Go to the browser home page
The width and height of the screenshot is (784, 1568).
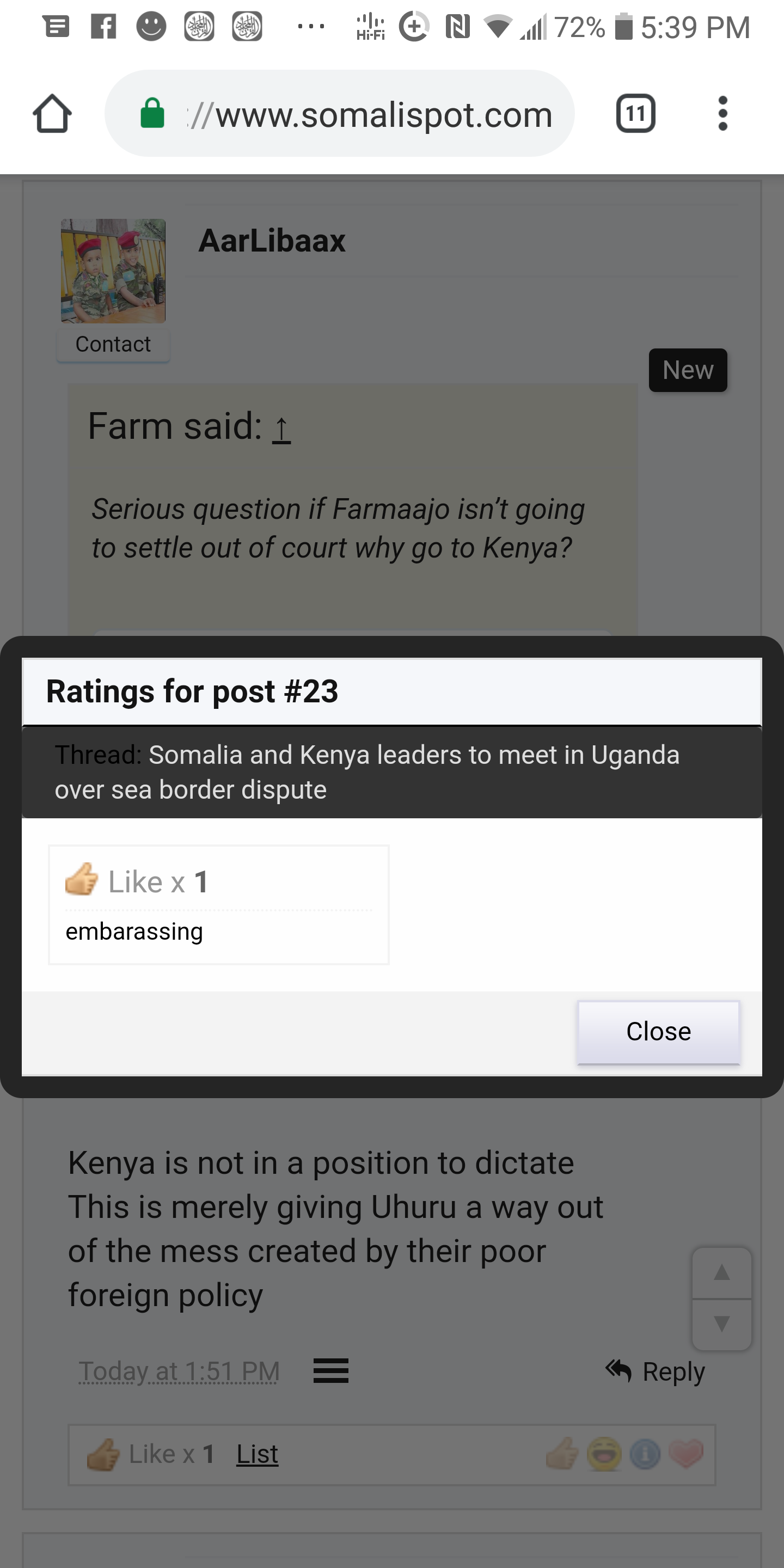pyautogui.click(x=52, y=114)
